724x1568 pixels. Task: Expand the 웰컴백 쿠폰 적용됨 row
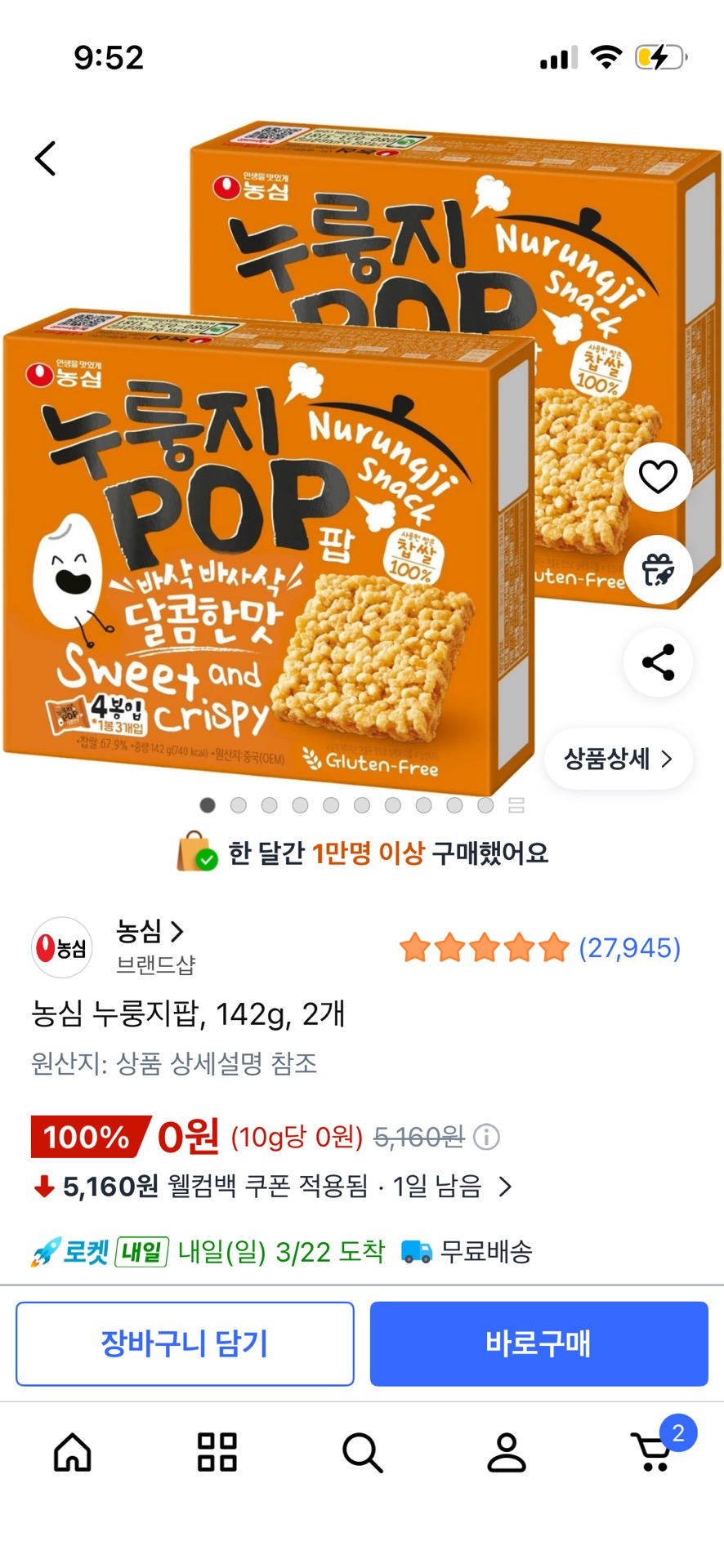coord(505,1187)
